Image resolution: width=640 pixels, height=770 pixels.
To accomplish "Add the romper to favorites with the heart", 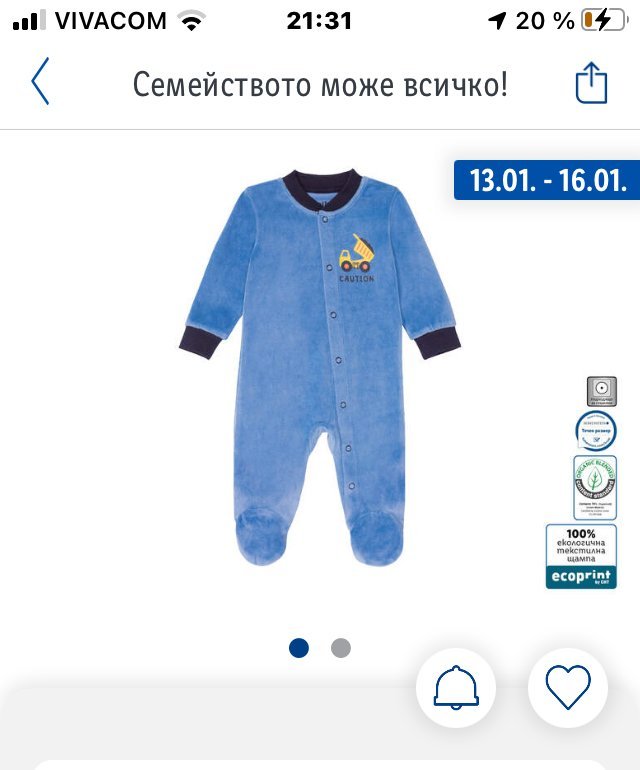I will (568, 688).
